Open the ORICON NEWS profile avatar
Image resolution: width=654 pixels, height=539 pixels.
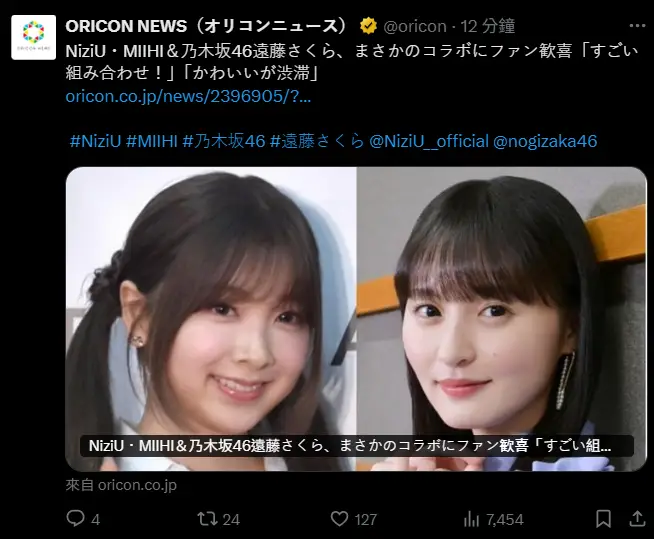pos(33,37)
